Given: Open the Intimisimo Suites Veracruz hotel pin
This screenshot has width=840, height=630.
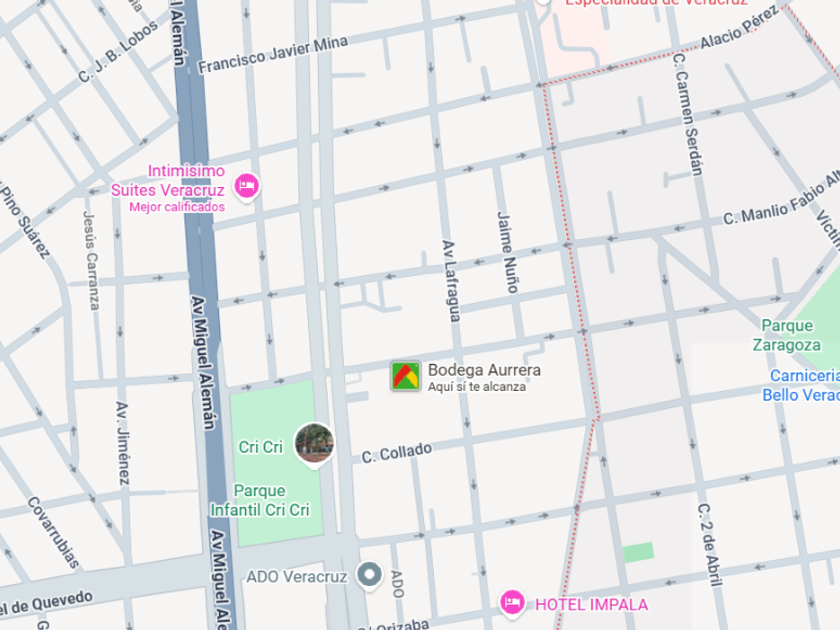Looking at the screenshot, I should (246, 186).
